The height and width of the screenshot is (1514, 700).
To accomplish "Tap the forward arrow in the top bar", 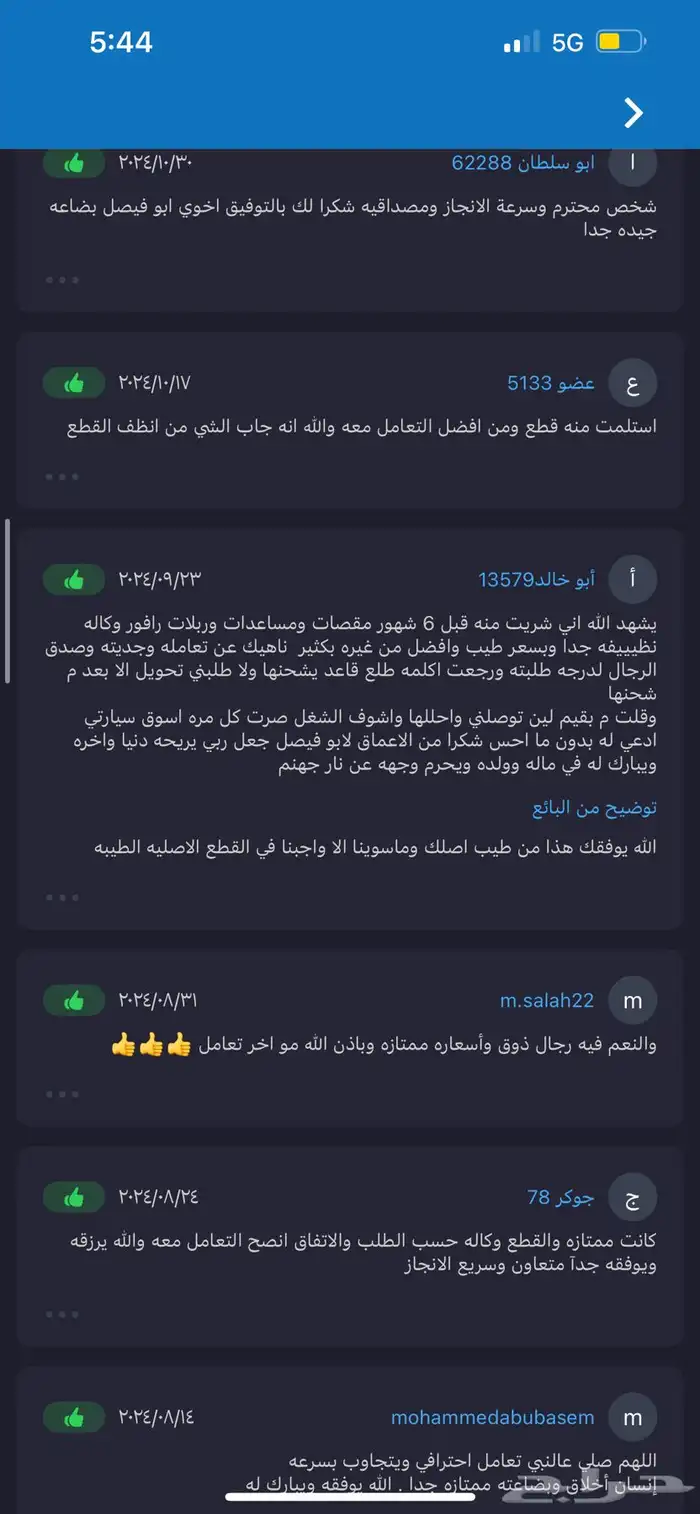I will (633, 113).
